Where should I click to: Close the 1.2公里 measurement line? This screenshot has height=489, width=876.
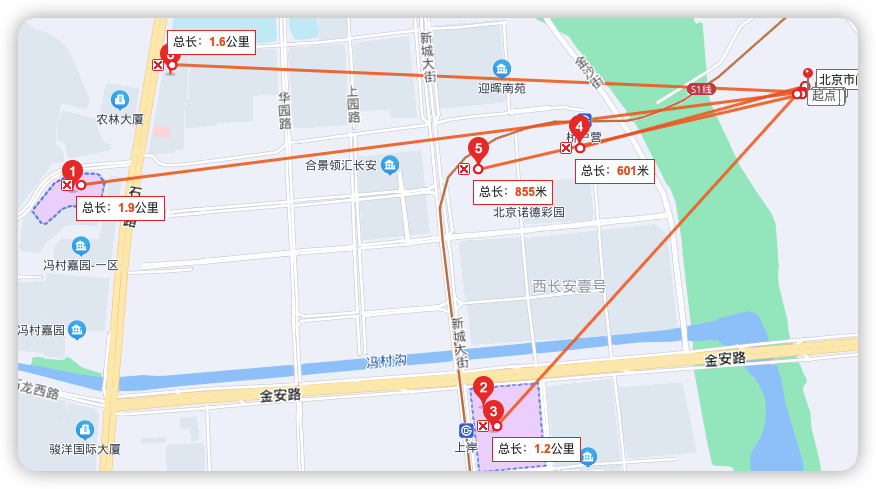(x=483, y=426)
